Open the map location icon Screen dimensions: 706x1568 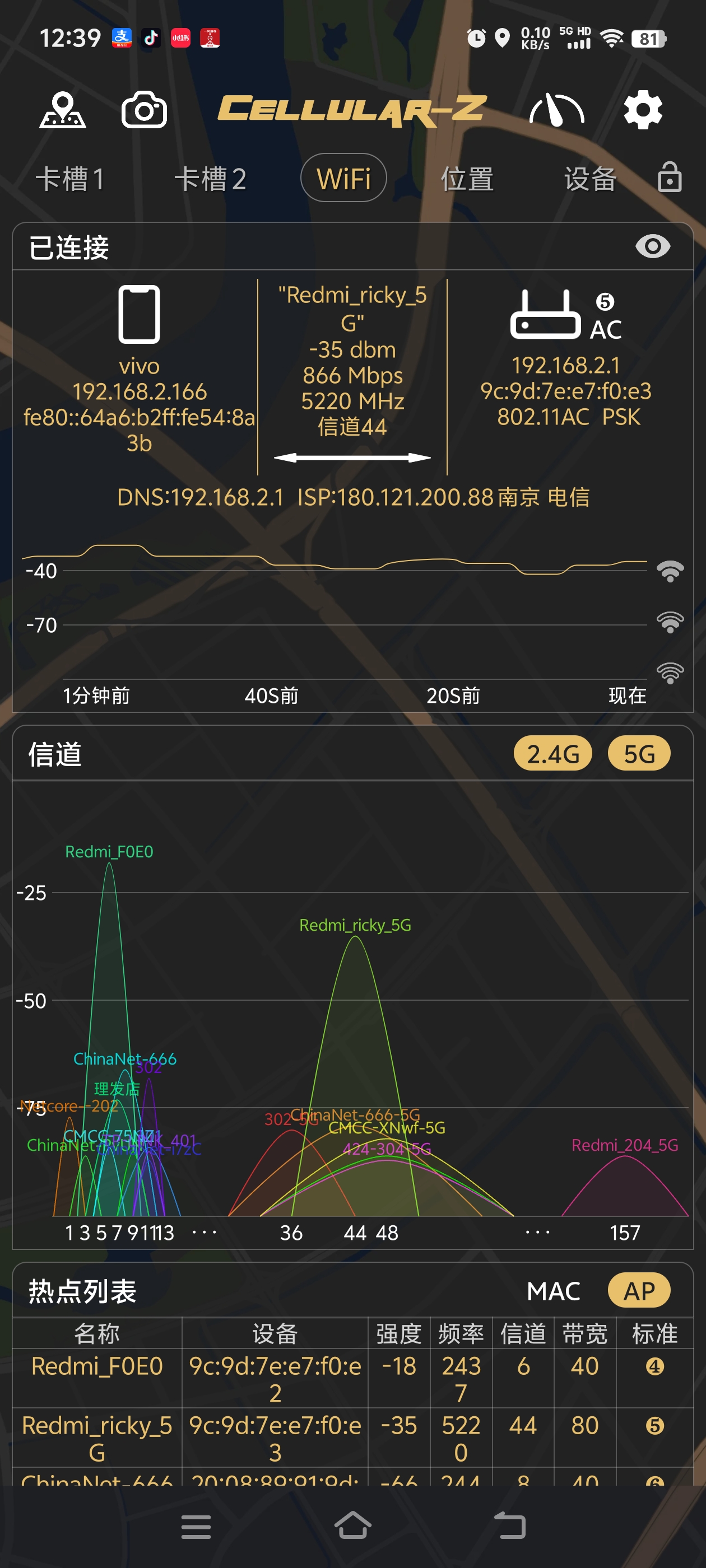point(63,110)
